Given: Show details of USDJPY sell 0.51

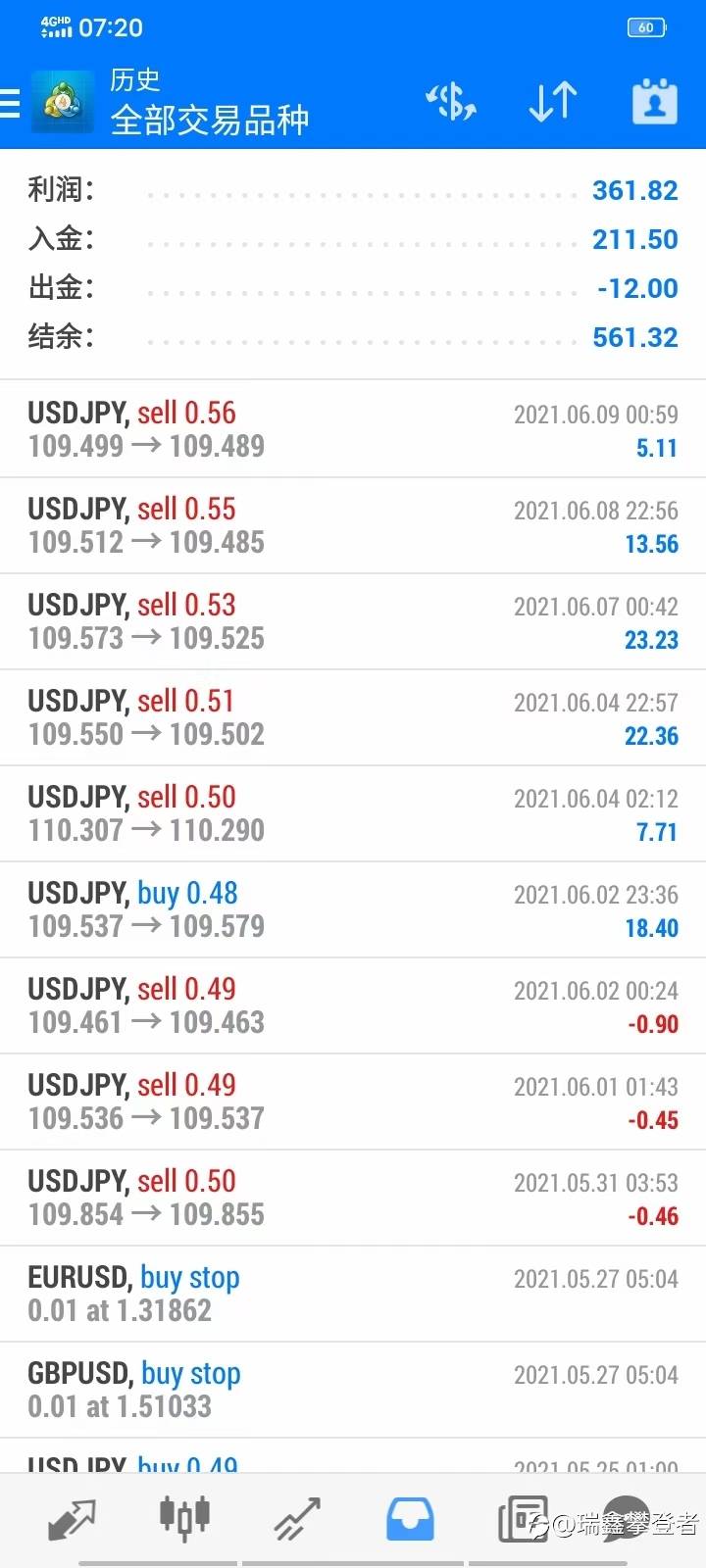Looking at the screenshot, I should coord(353,717).
